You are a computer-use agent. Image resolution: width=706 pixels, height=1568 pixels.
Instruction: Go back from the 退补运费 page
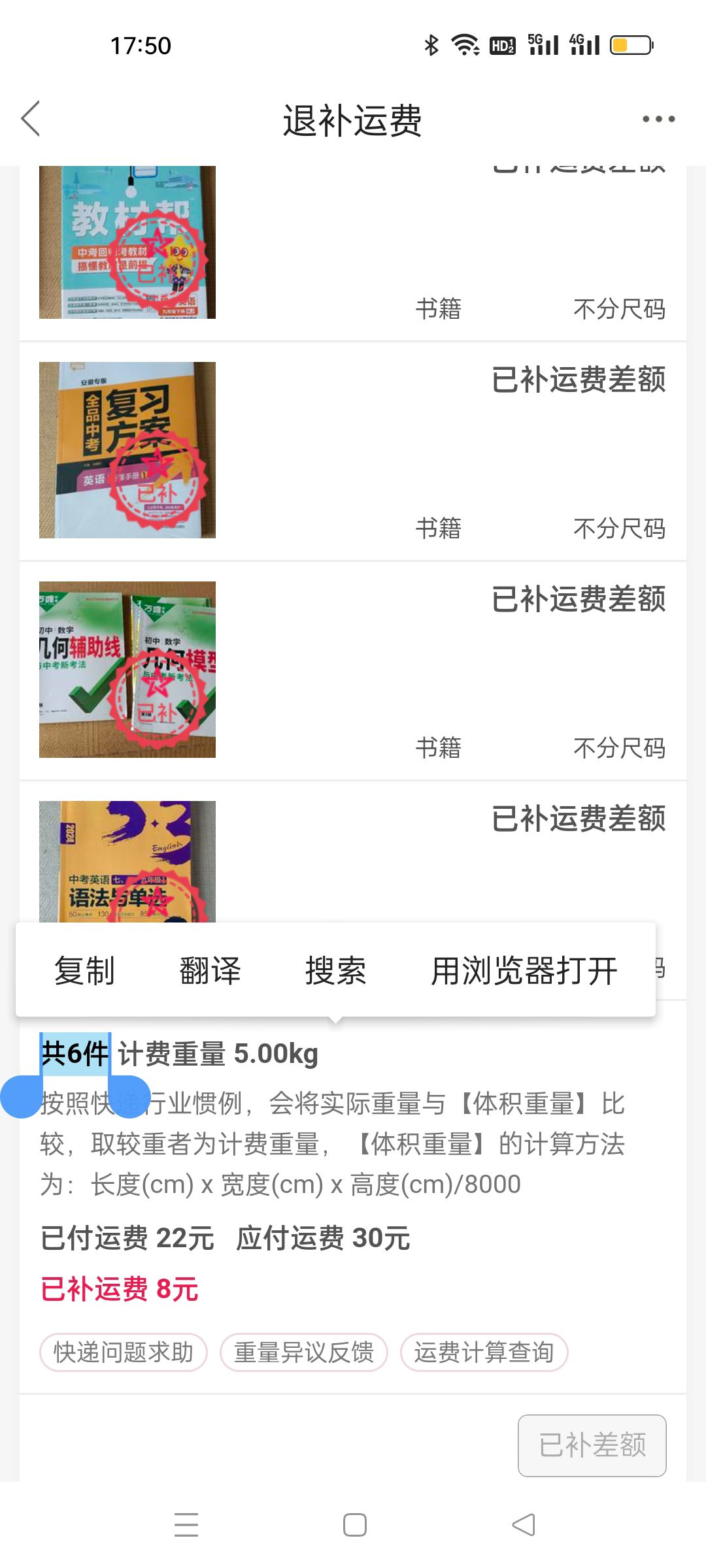coord(31,119)
